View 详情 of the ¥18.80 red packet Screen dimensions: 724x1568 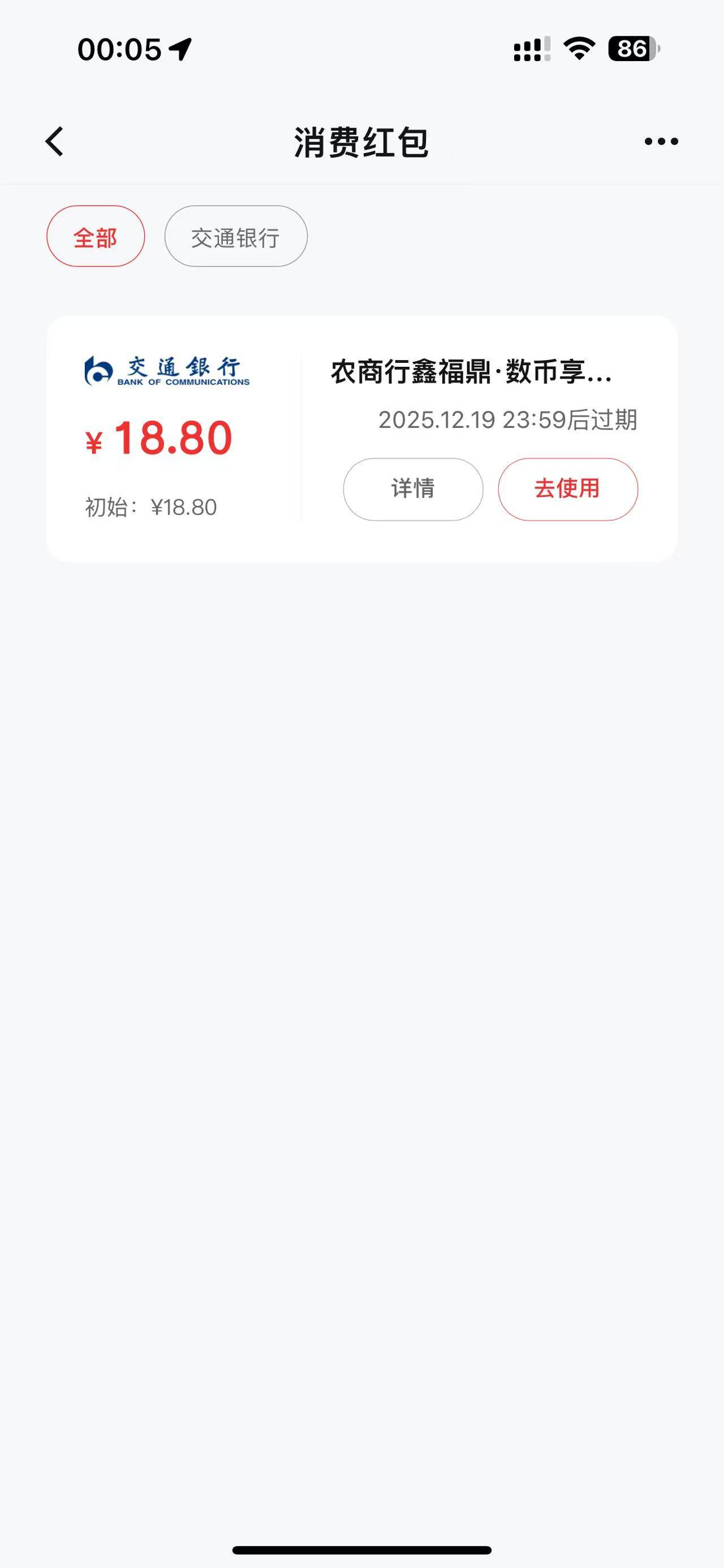(x=413, y=489)
